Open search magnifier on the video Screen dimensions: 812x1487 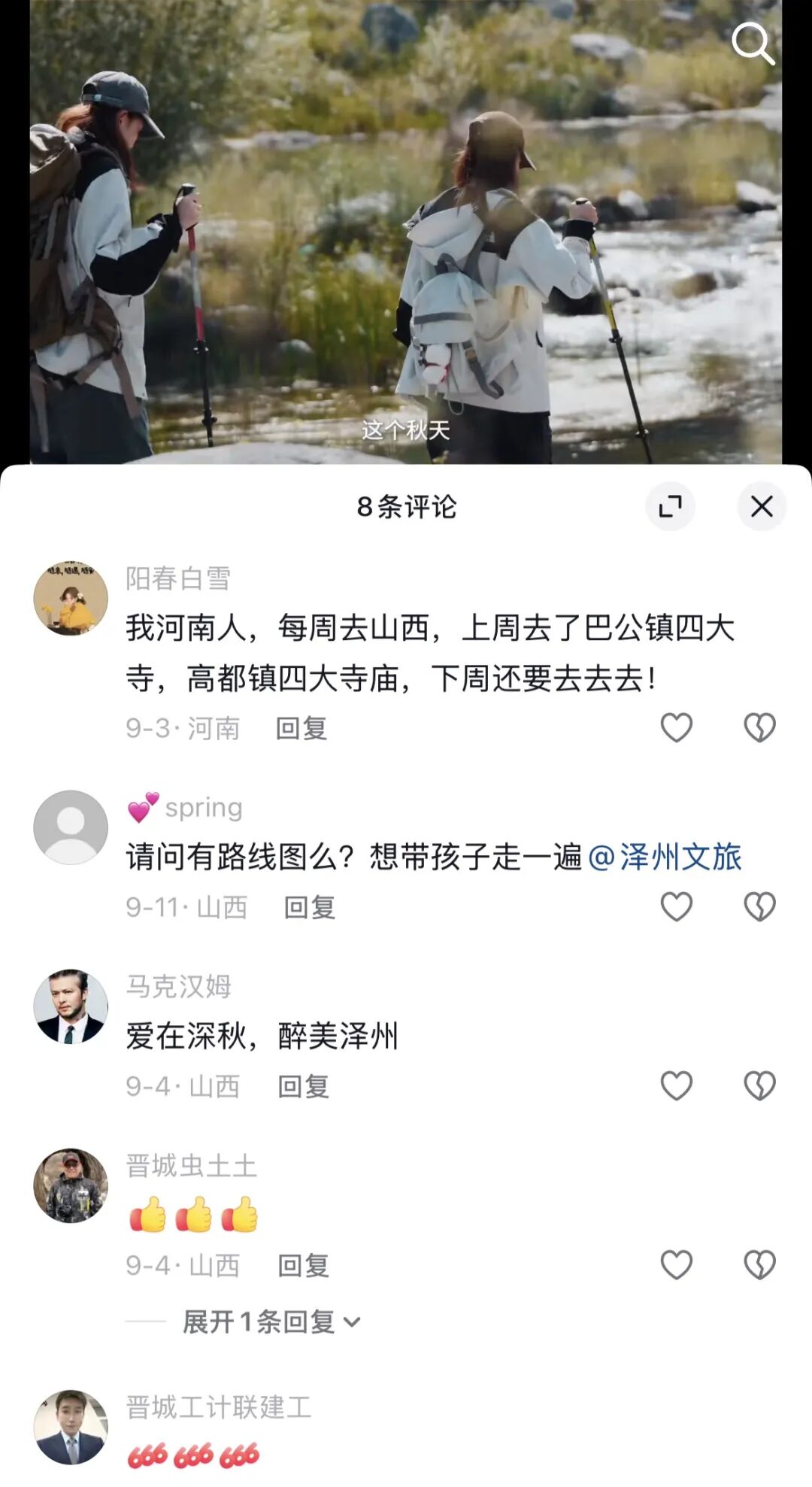point(753,43)
